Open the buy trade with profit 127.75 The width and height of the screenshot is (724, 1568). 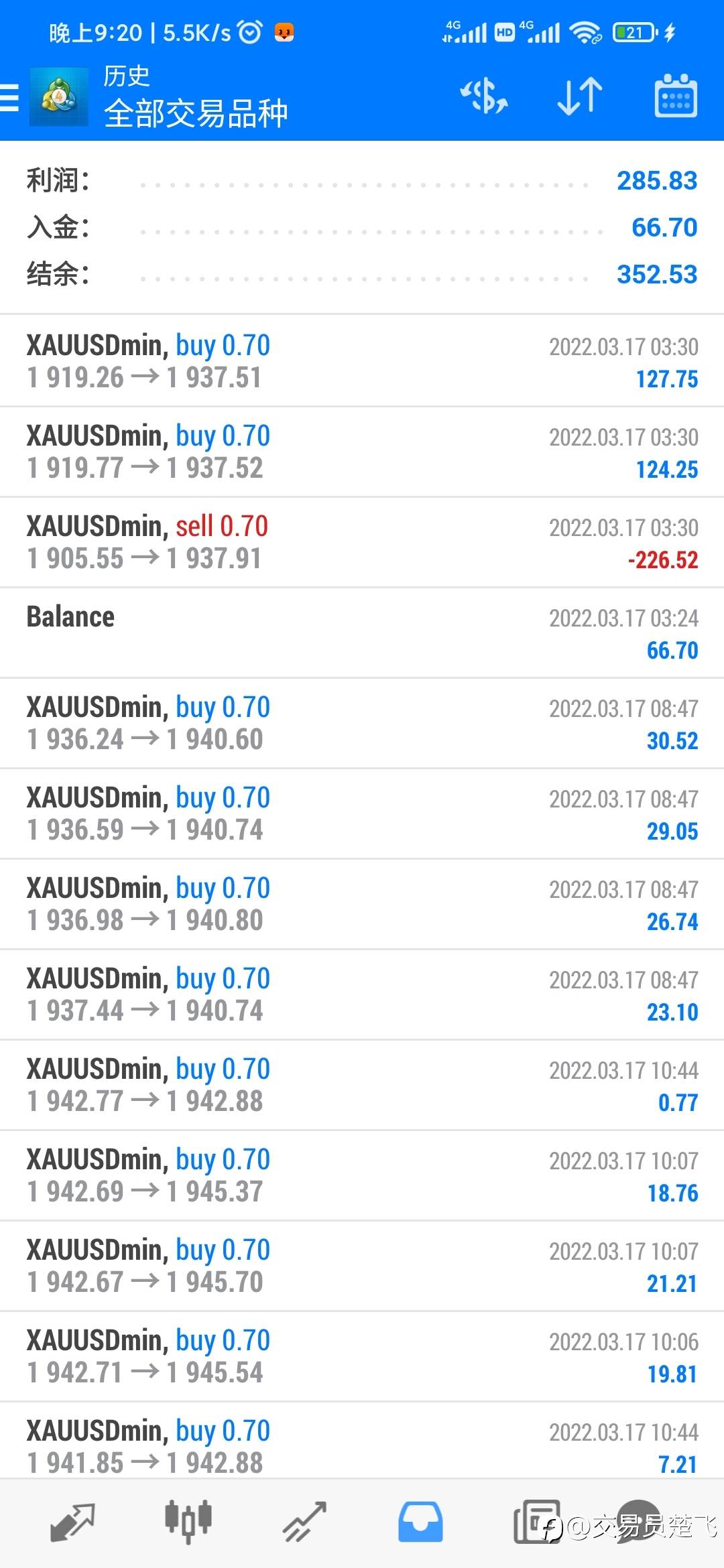(x=362, y=361)
